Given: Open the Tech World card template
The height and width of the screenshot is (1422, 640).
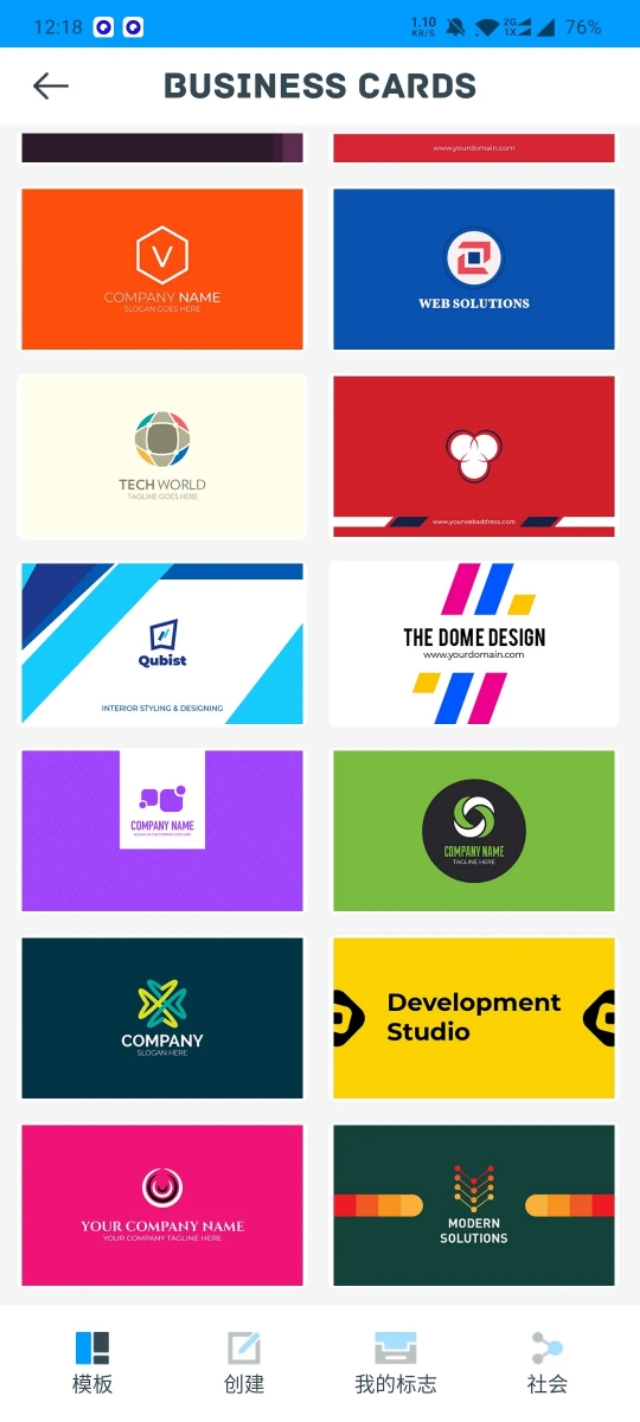Looking at the screenshot, I should [162, 457].
